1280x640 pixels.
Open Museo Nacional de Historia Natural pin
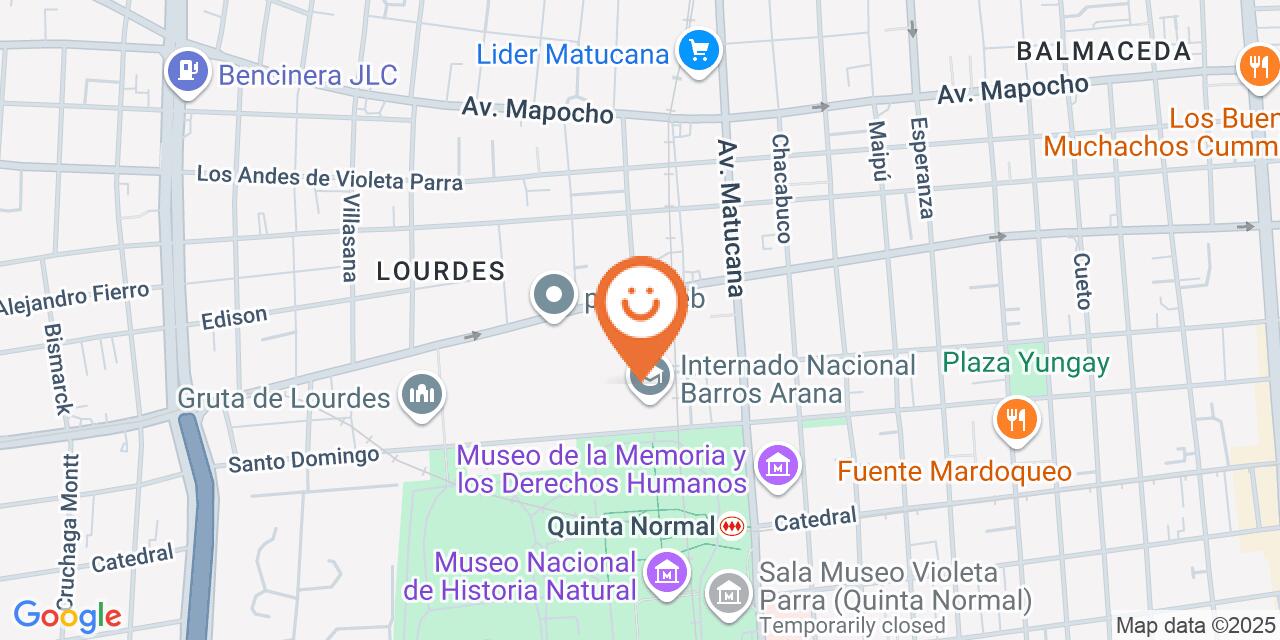(663, 573)
